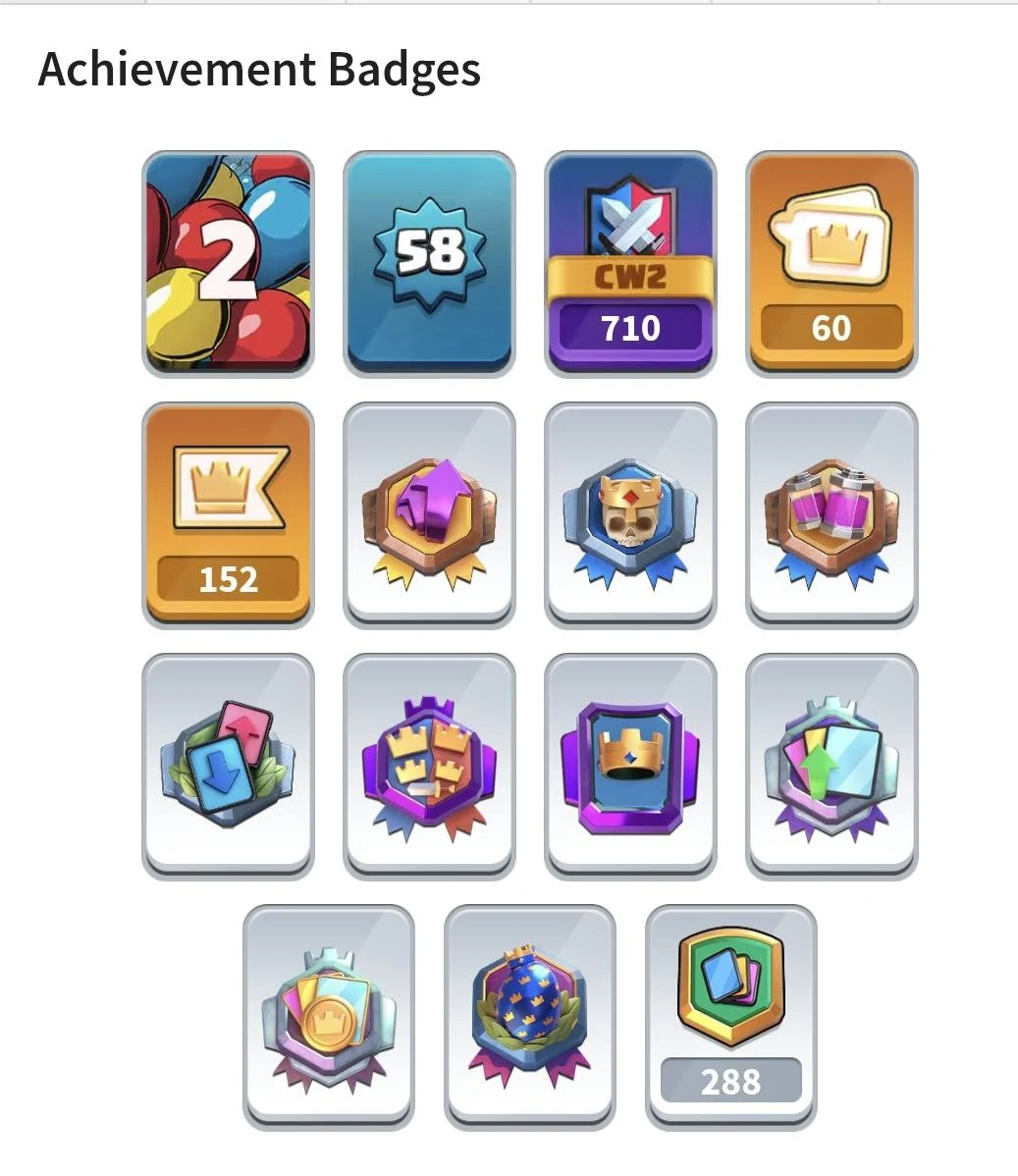Select the green shield cards badge with 288

[730, 1017]
